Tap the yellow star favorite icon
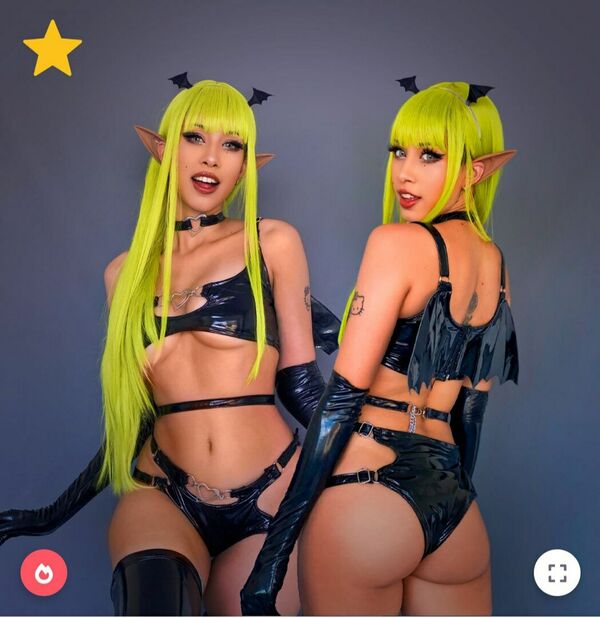 tap(52, 49)
